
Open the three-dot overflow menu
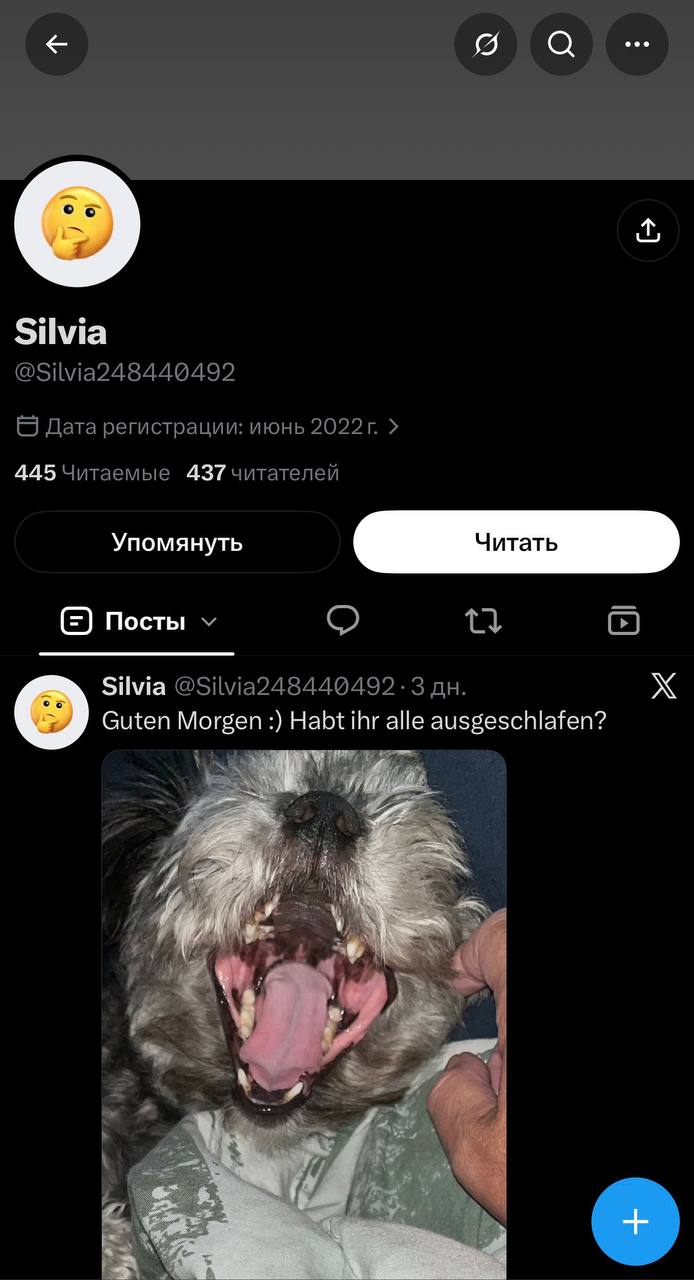click(x=637, y=44)
